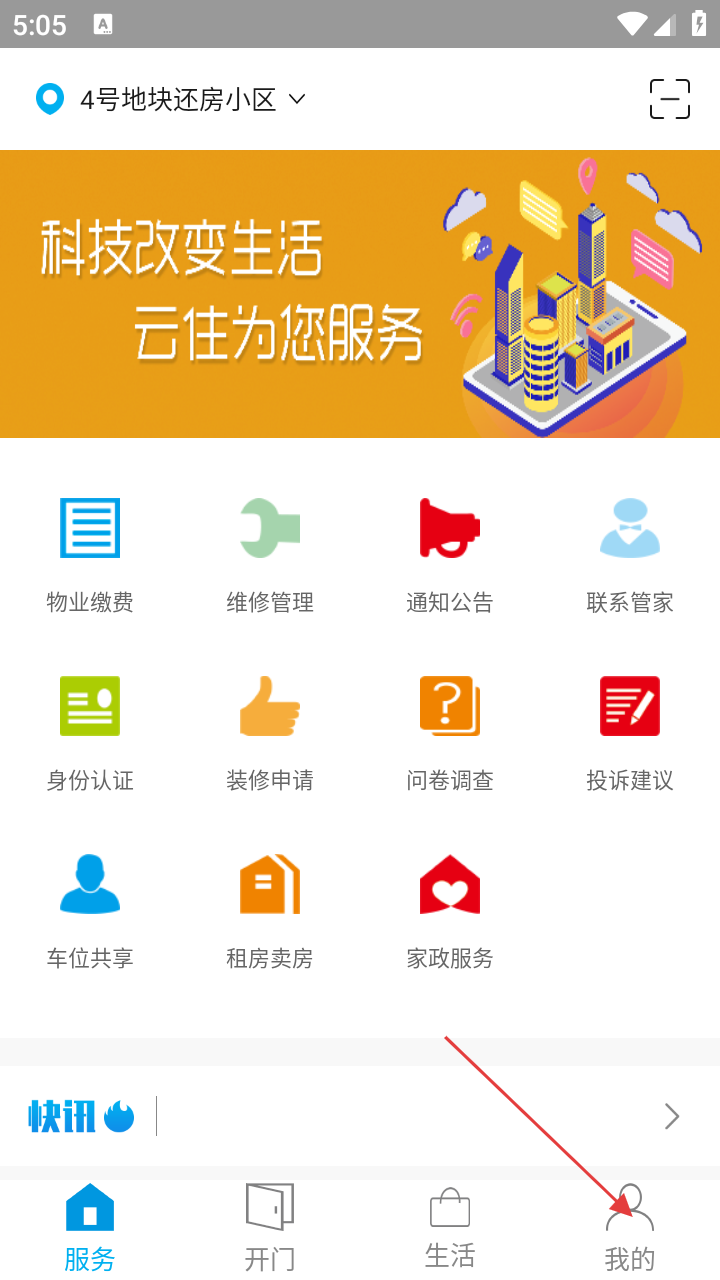This screenshot has width=720, height=1280.
Task: Open the QR scan icon
Action: pyautogui.click(x=669, y=99)
